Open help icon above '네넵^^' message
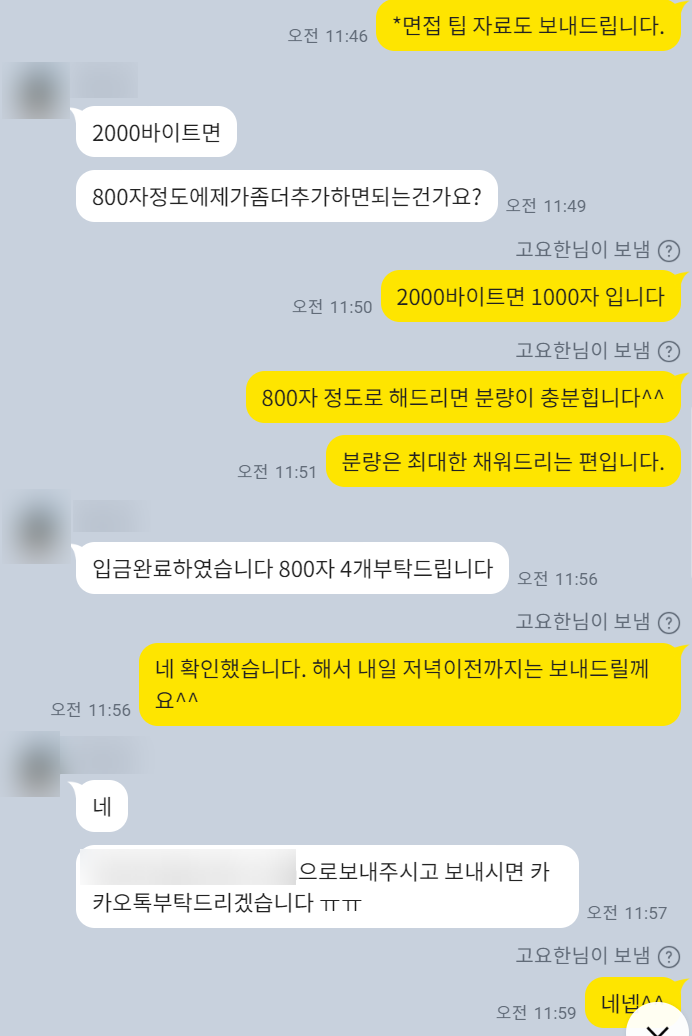692x1036 pixels. (x=670, y=954)
